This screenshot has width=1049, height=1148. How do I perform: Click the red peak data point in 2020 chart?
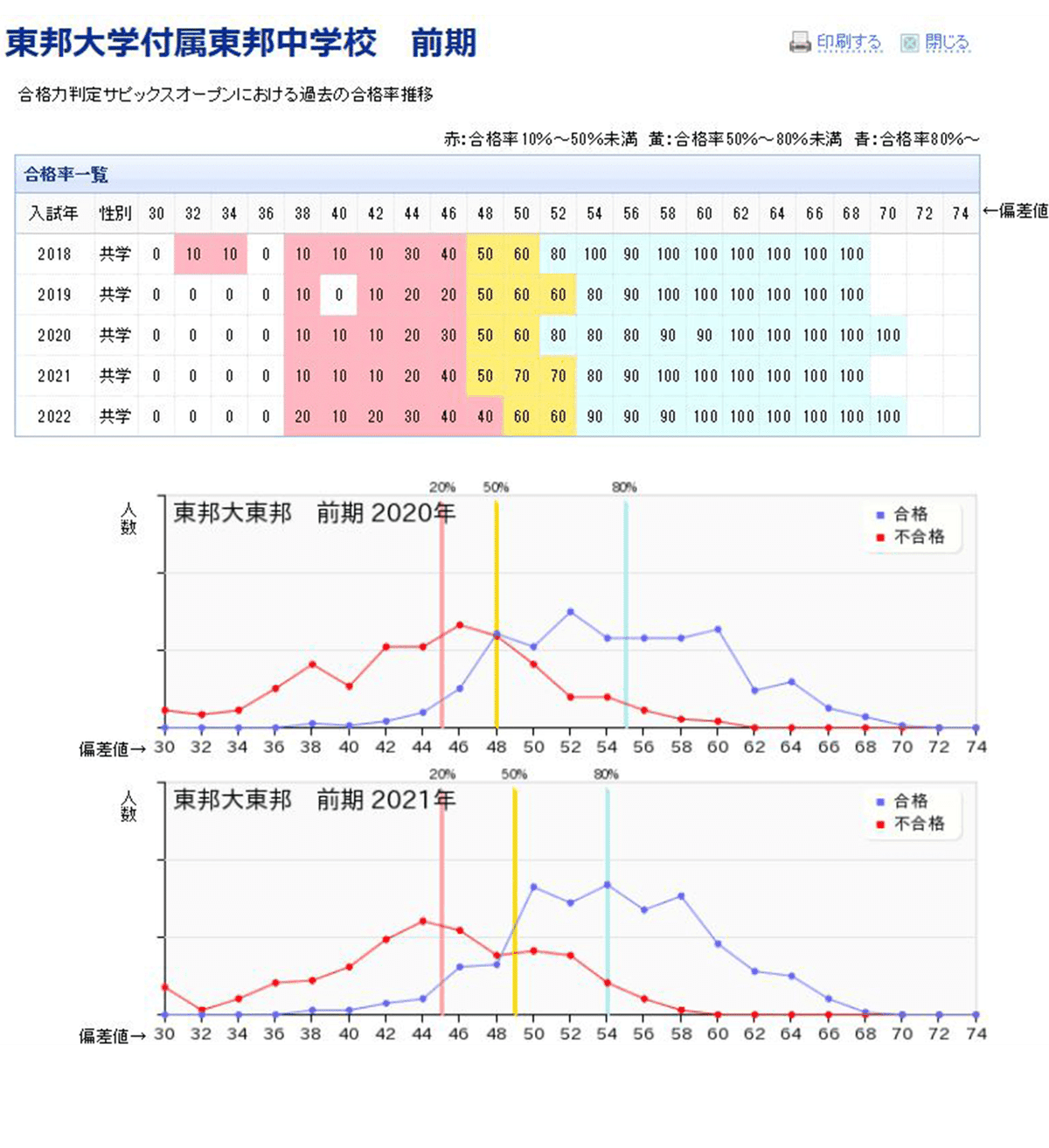click(x=459, y=625)
